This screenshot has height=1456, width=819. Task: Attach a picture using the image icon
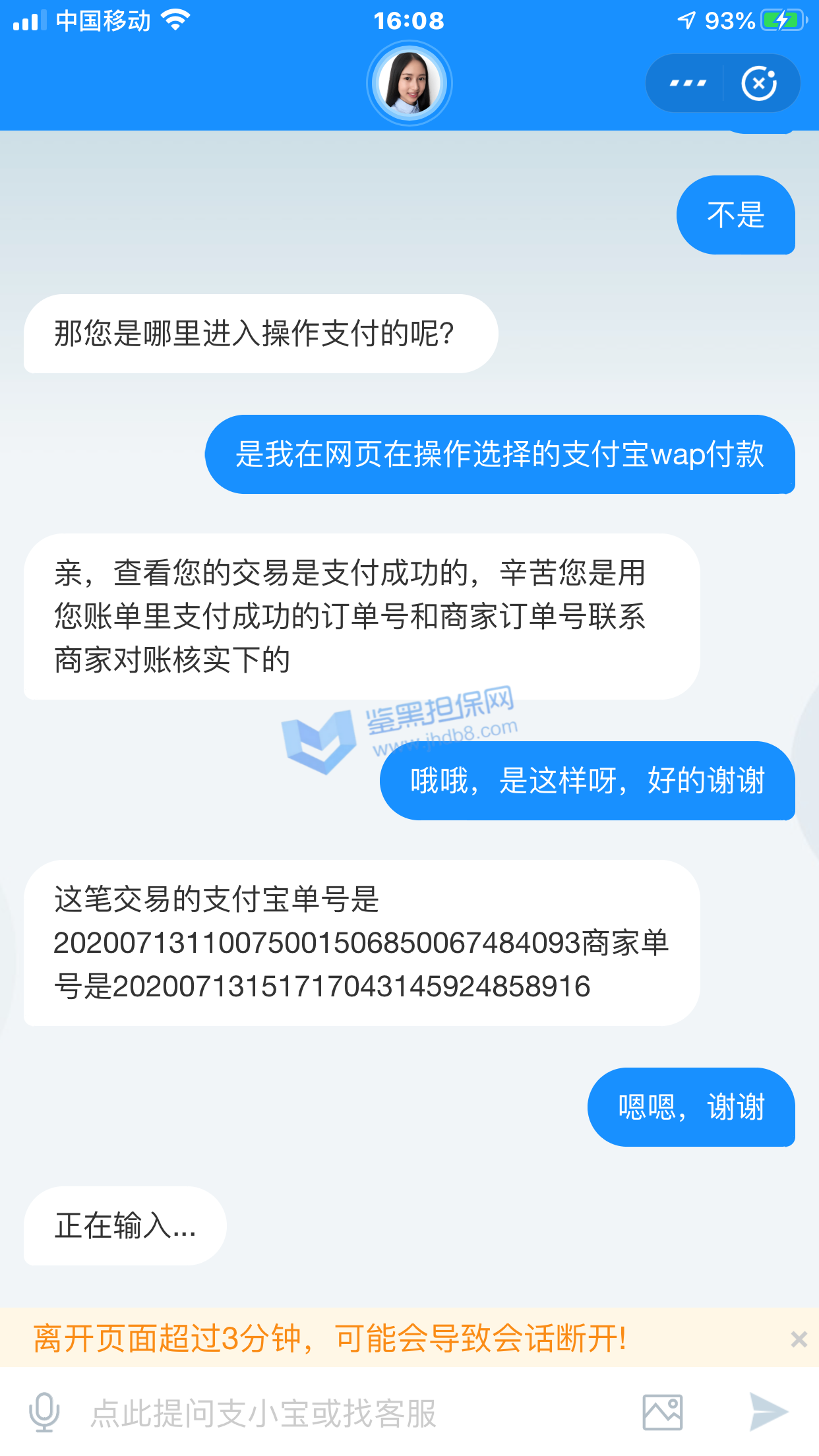[663, 1412]
